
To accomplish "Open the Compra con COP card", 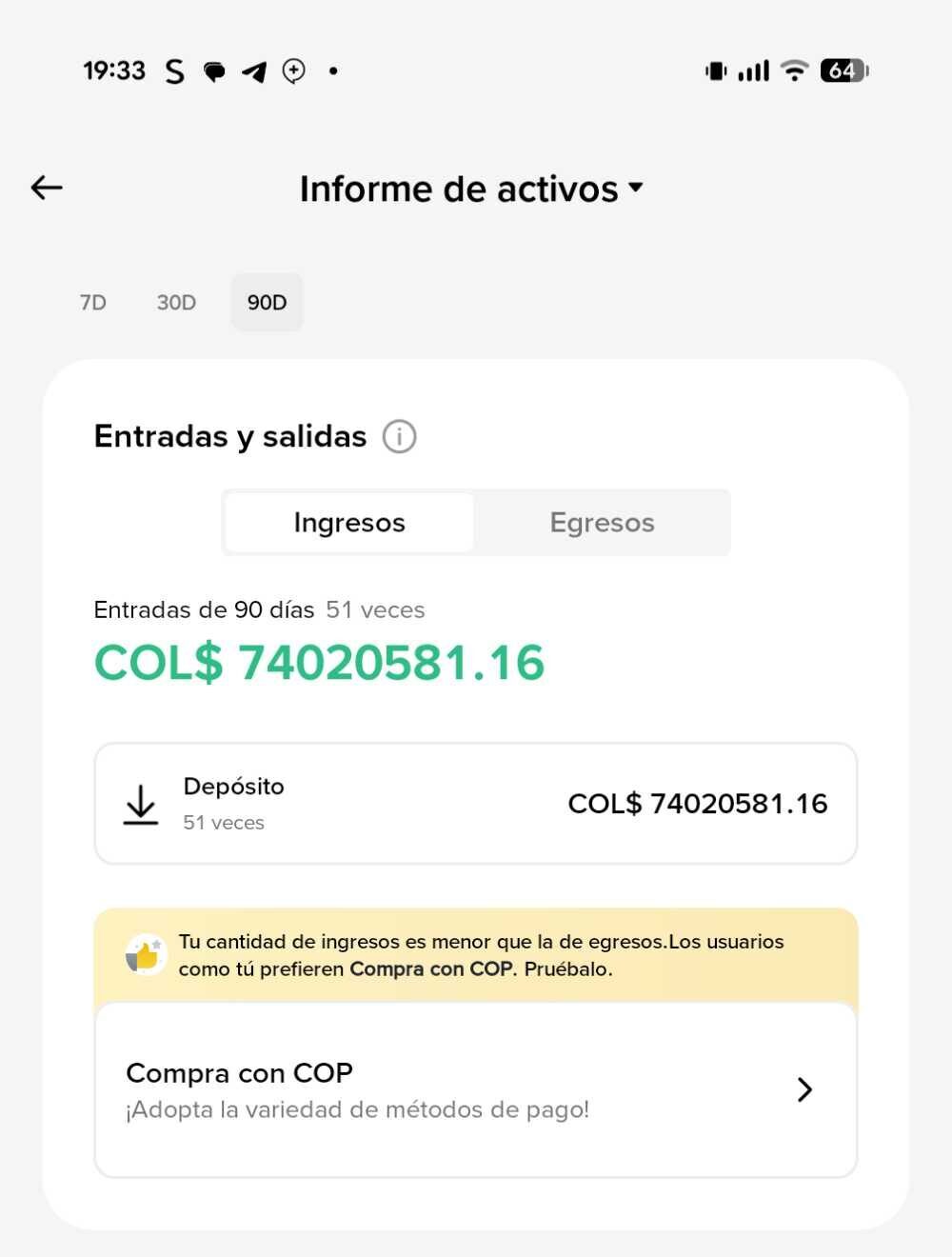I will pyautogui.click(x=475, y=1089).
